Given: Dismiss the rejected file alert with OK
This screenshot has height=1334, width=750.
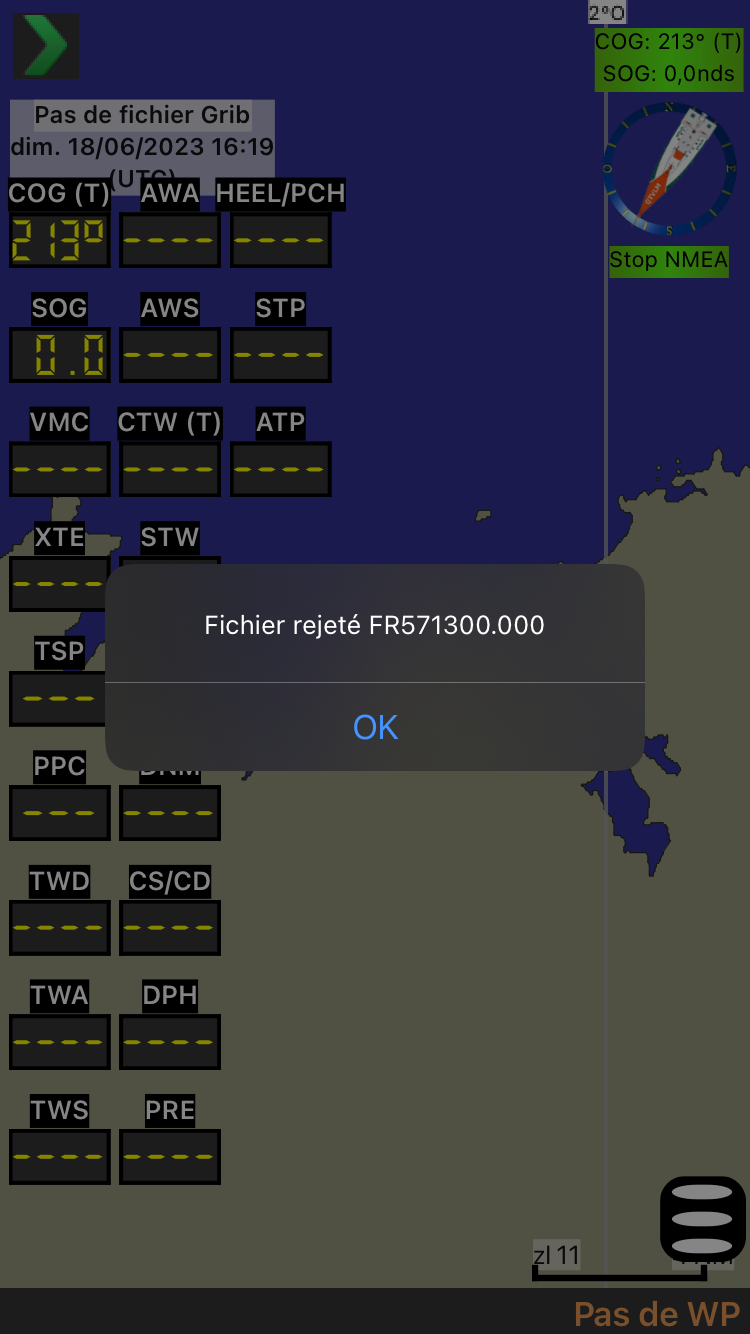Looking at the screenshot, I should coord(375,727).
